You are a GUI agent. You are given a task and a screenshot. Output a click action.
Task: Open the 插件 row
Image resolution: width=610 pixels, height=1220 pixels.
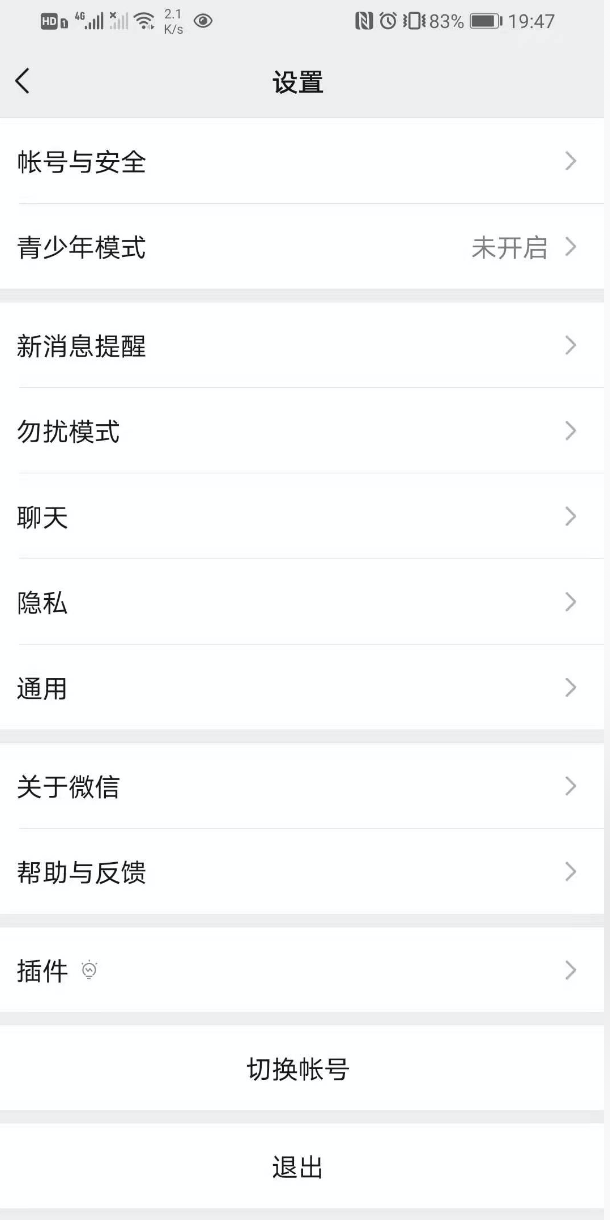click(x=300, y=970)
